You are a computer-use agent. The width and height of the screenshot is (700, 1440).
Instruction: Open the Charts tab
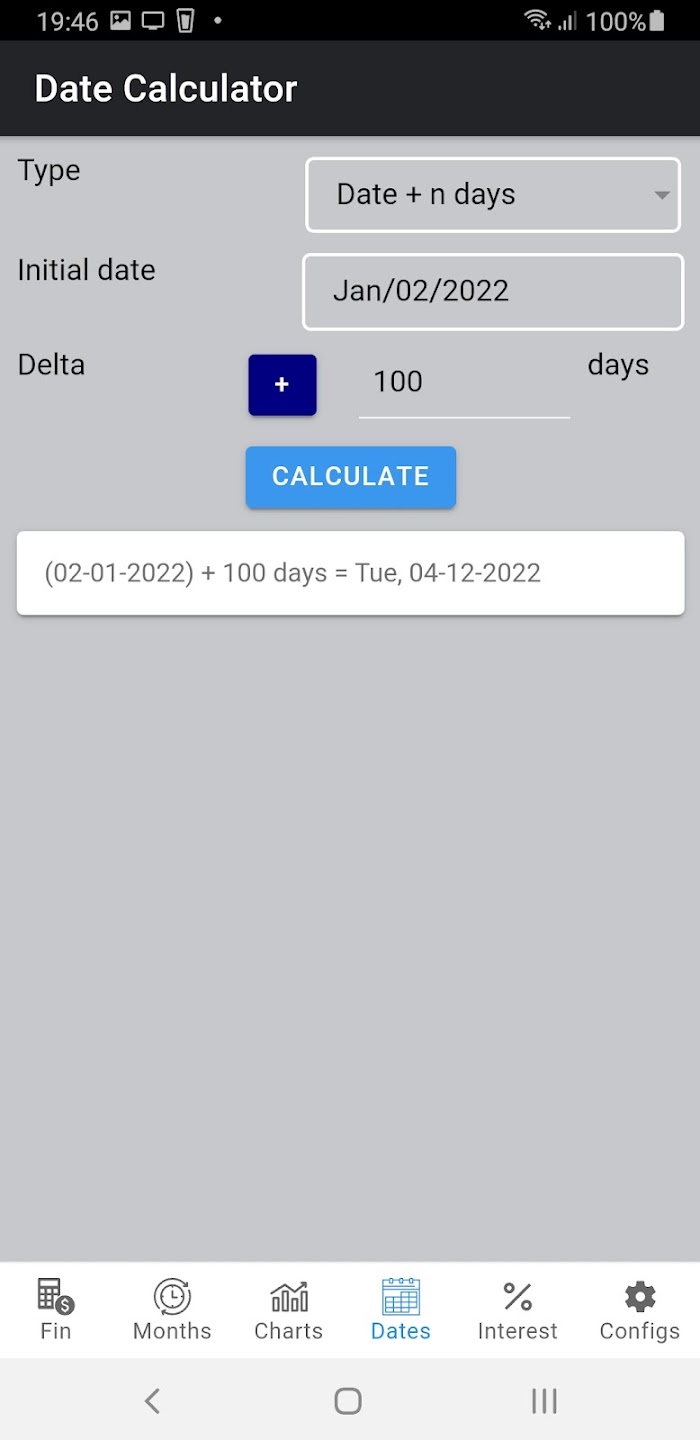(x=289, y=1309)
